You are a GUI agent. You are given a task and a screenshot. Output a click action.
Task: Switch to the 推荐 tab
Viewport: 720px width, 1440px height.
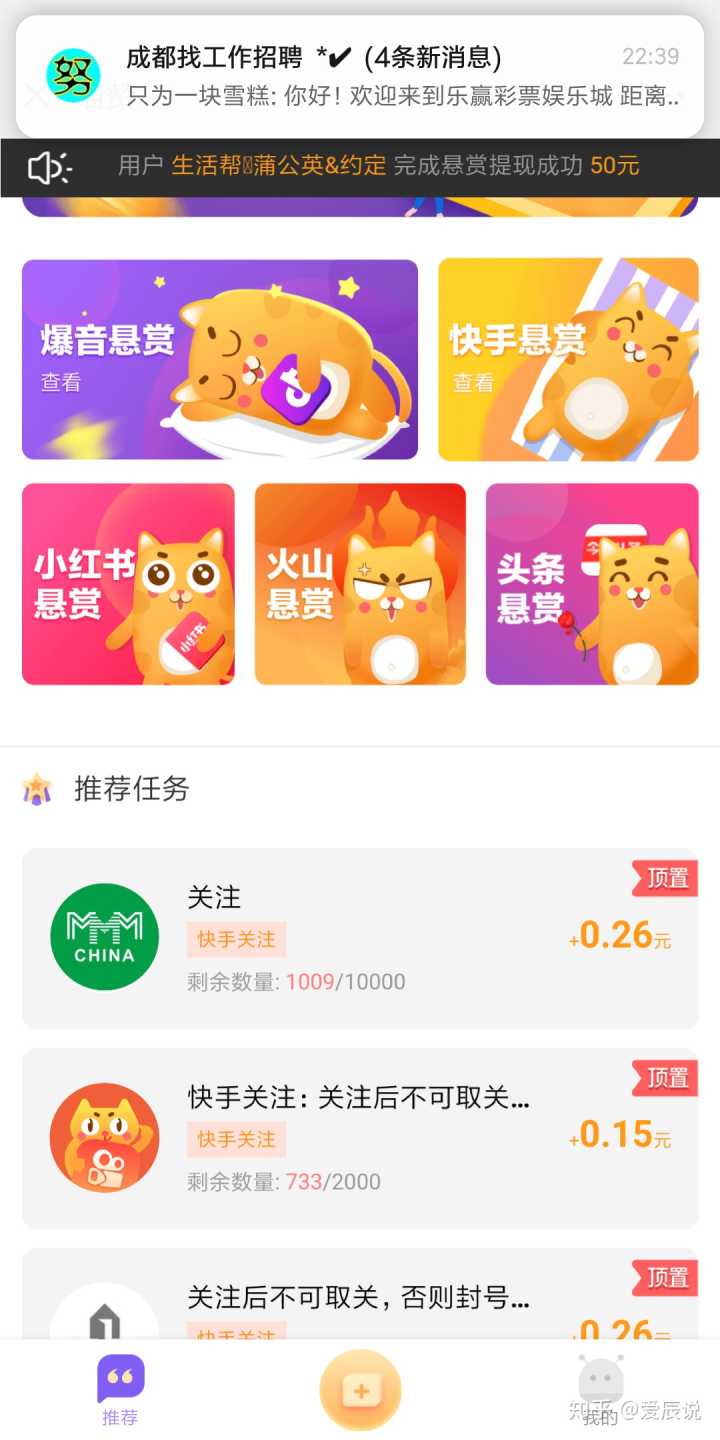point(120,1390)
